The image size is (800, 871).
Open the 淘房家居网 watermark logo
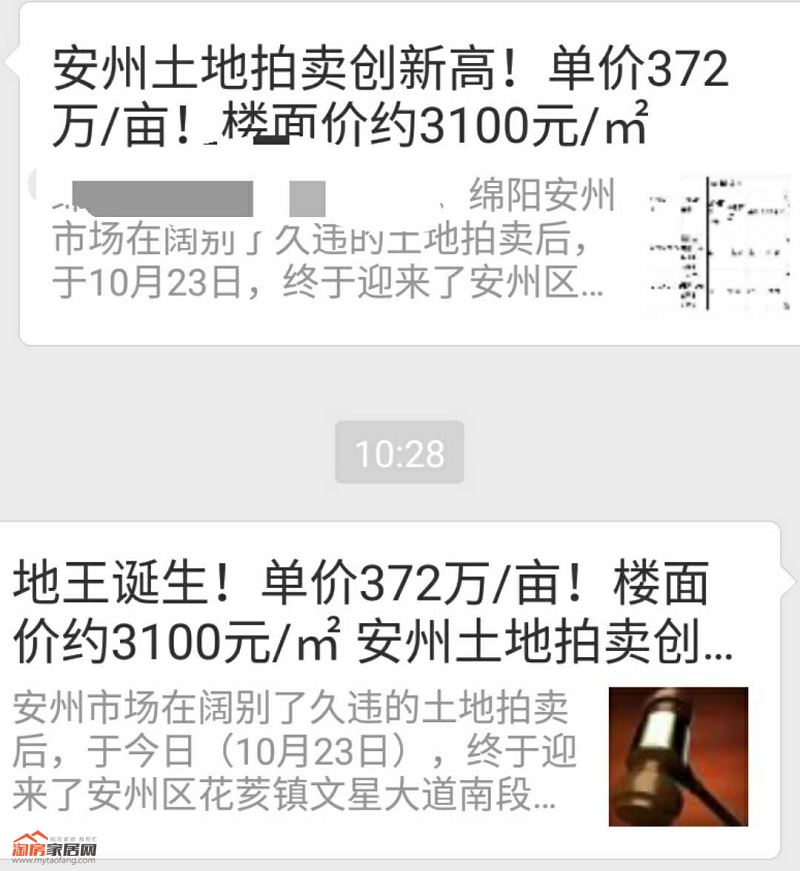(x=55, y=848)
